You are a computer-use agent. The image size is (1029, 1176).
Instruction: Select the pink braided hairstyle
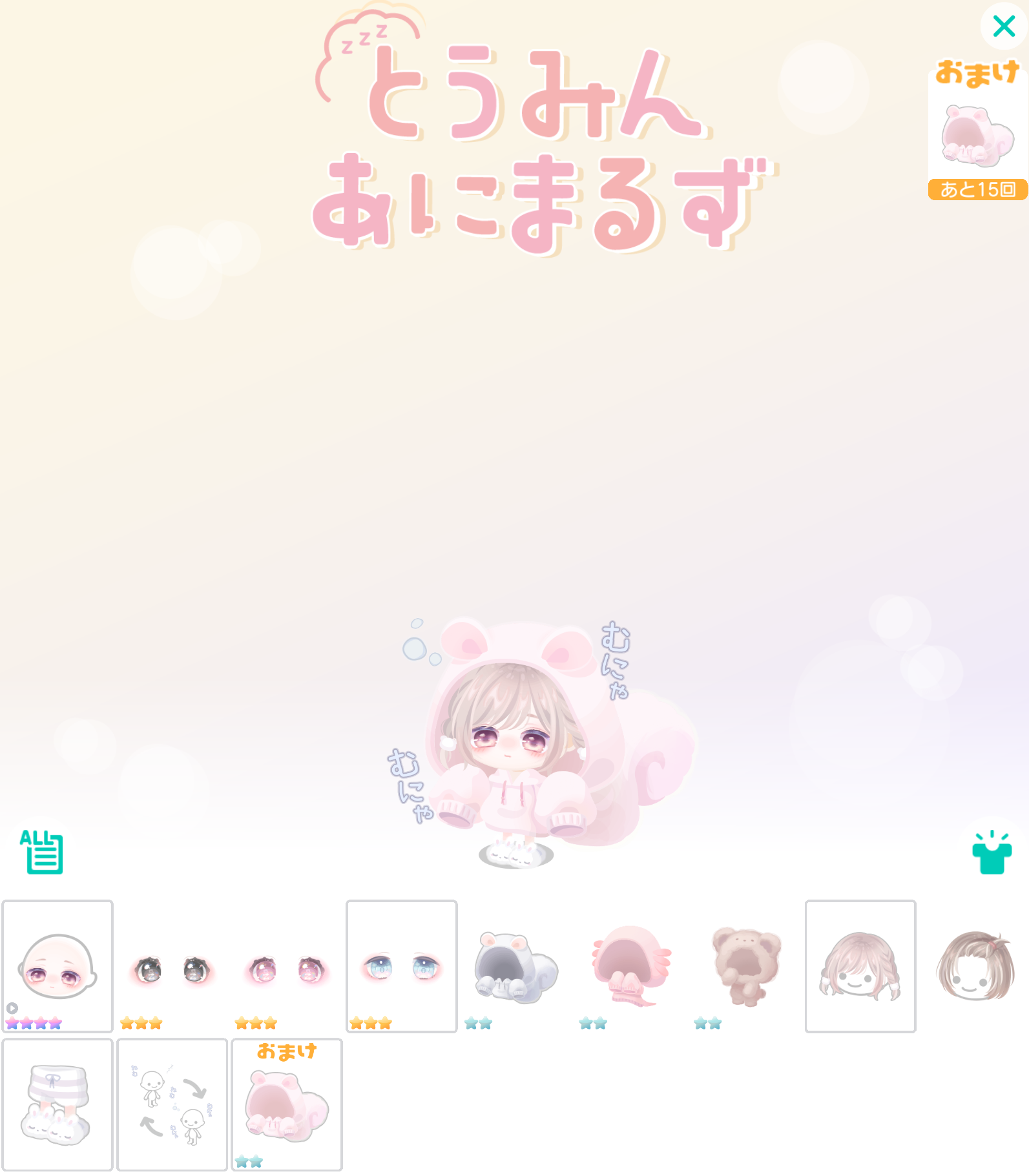860,965
